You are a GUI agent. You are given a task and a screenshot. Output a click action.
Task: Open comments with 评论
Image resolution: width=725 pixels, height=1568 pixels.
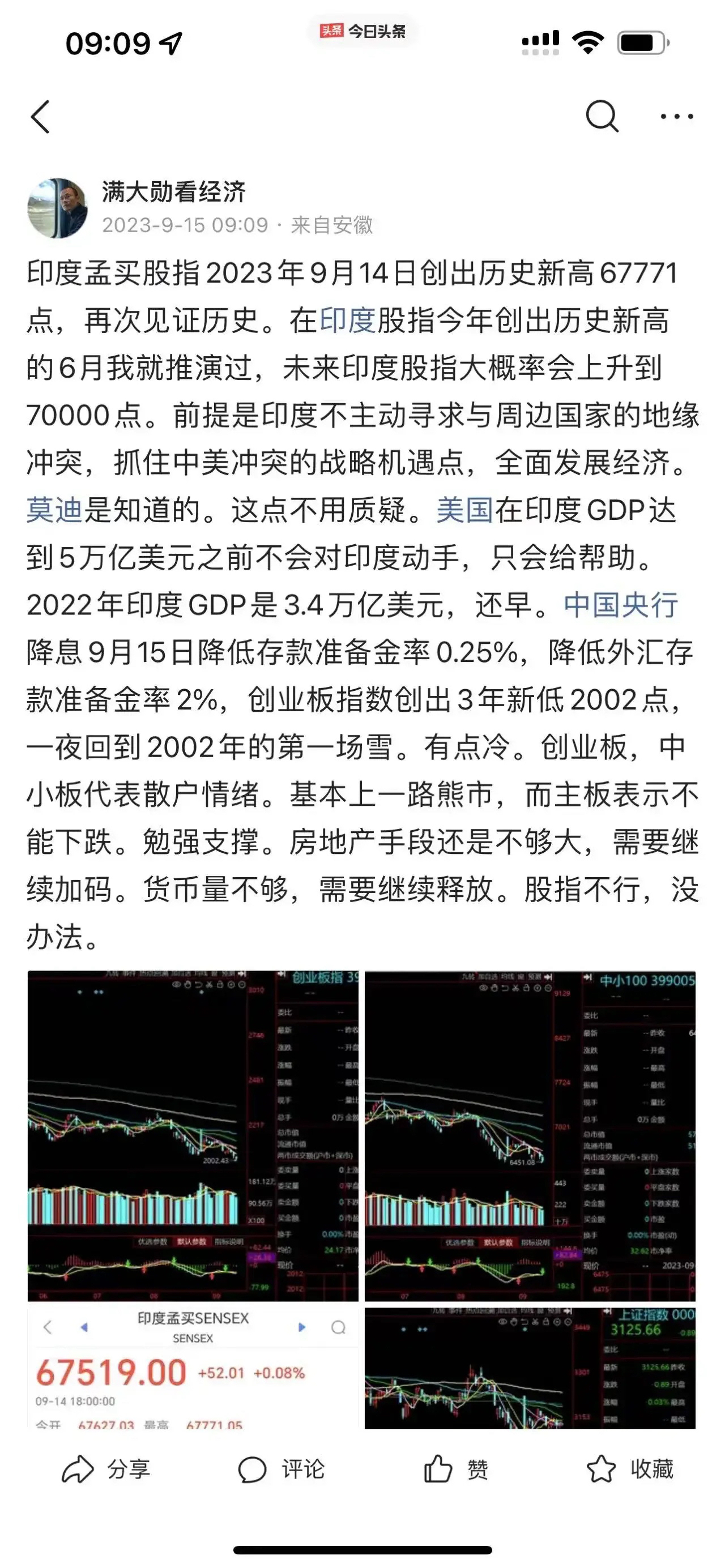coord(280,1469)
